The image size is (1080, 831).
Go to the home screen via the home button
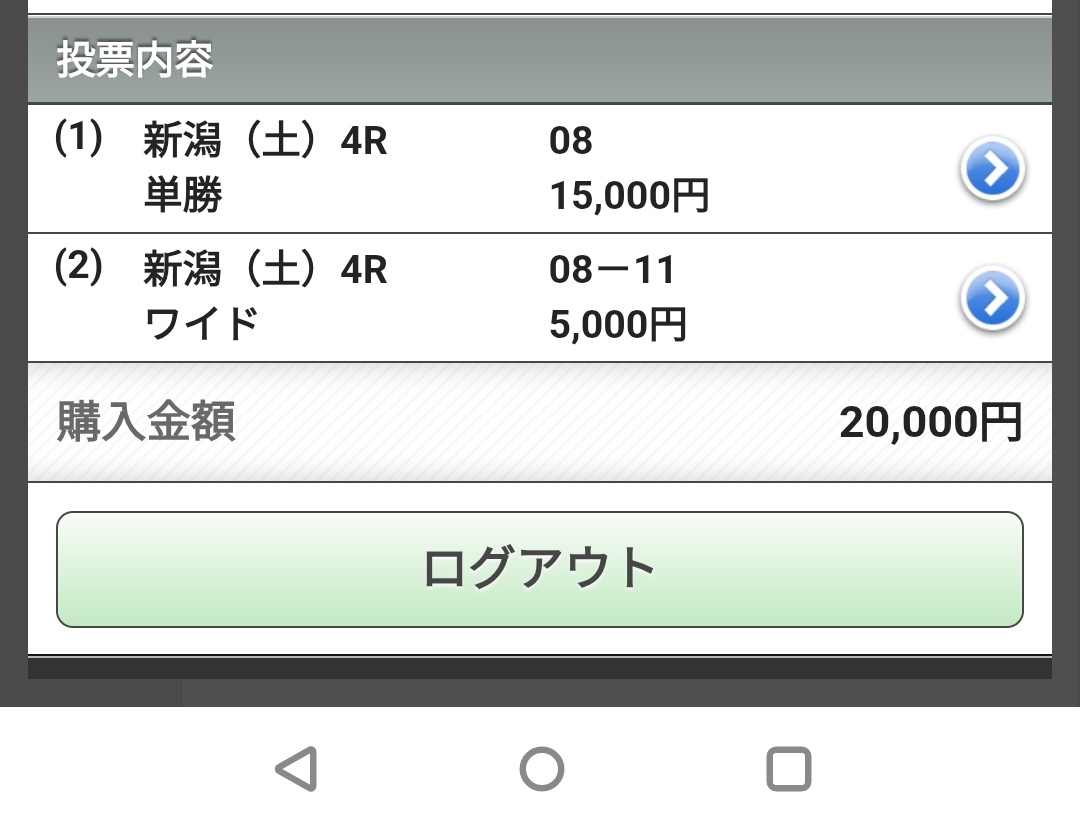(541, 769)
